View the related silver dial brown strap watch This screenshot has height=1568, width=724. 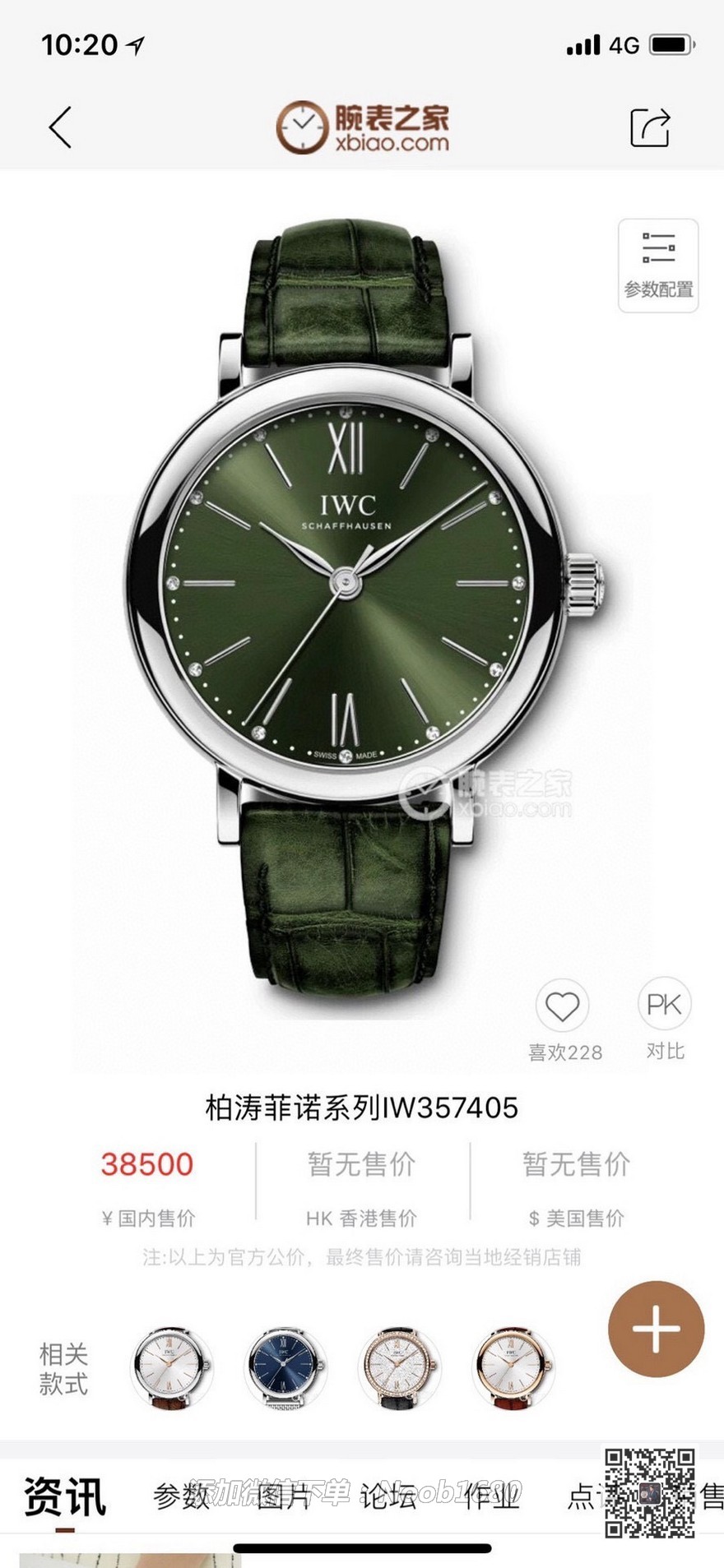171,1367
